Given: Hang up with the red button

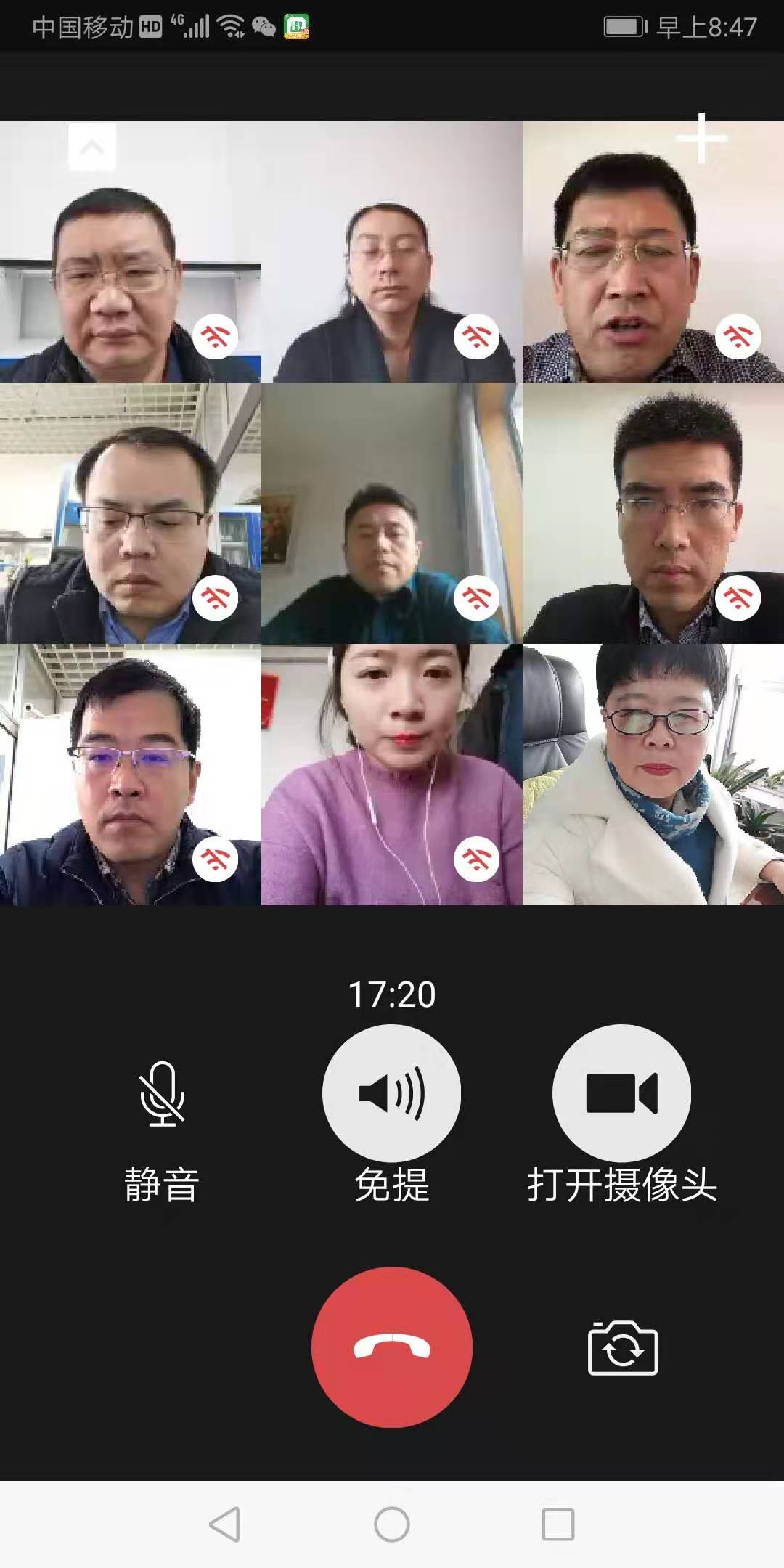Looking at the screenshot, I should click(x=392, y=1347).
